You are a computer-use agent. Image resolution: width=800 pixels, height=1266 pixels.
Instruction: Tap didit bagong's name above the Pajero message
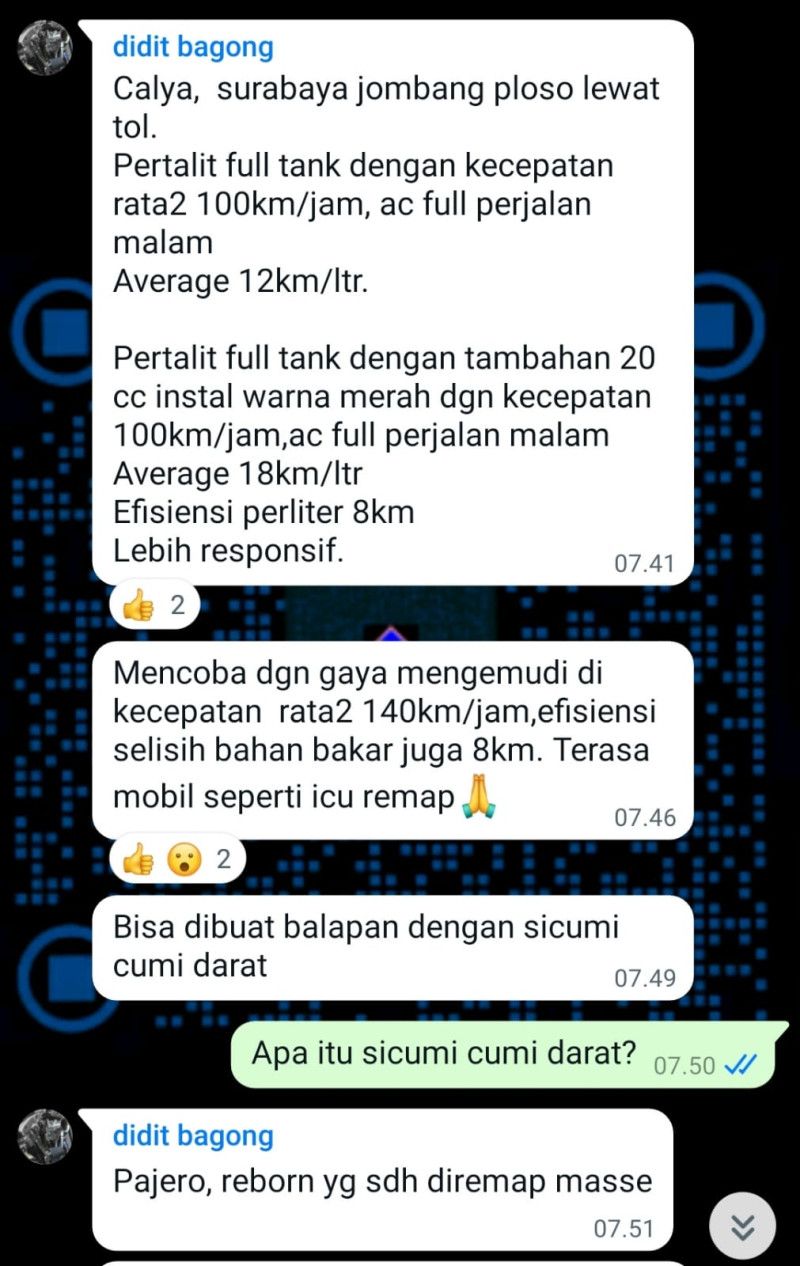(192, 1135)
